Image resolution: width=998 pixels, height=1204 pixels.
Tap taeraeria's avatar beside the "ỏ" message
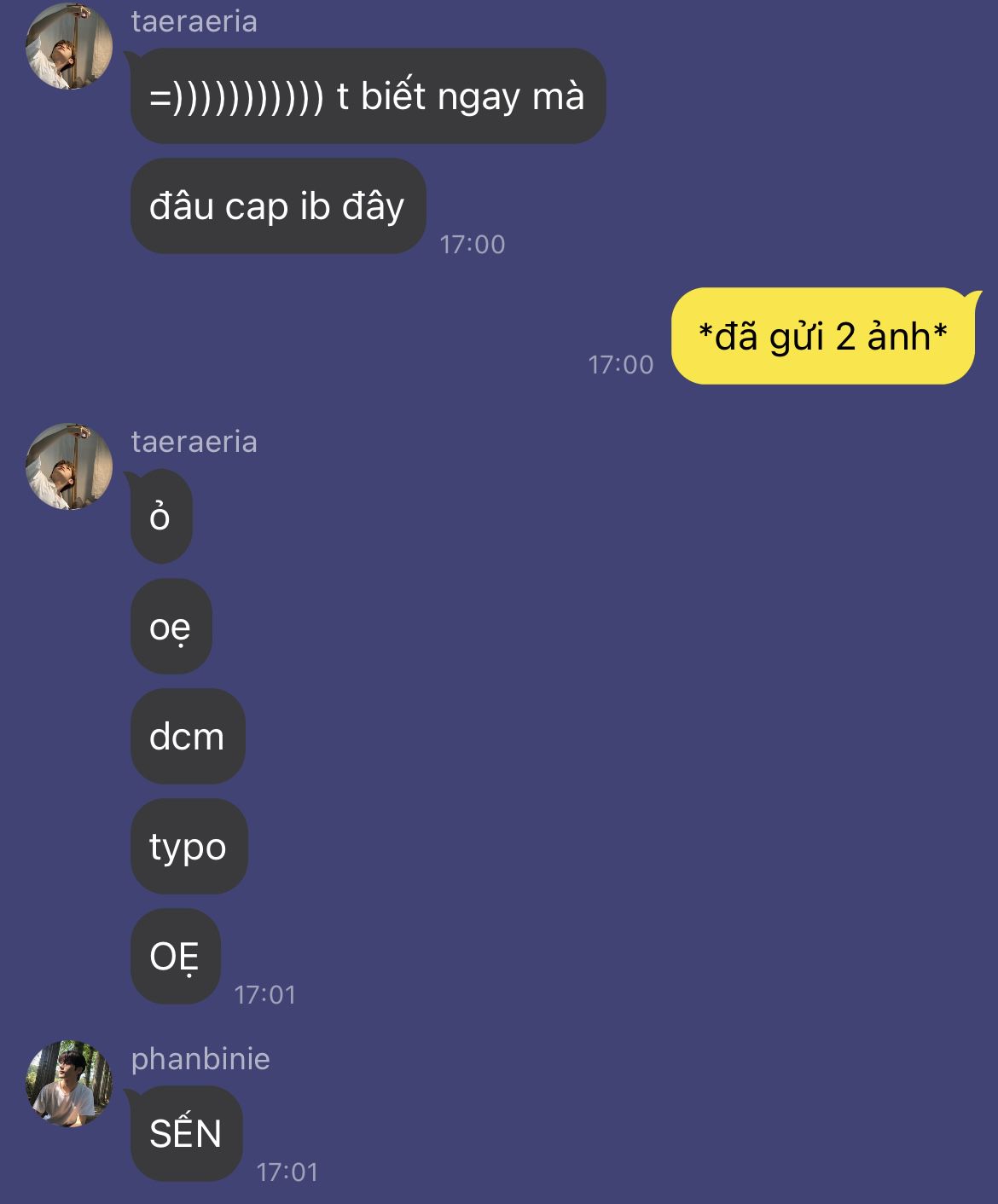pos(69,466)
